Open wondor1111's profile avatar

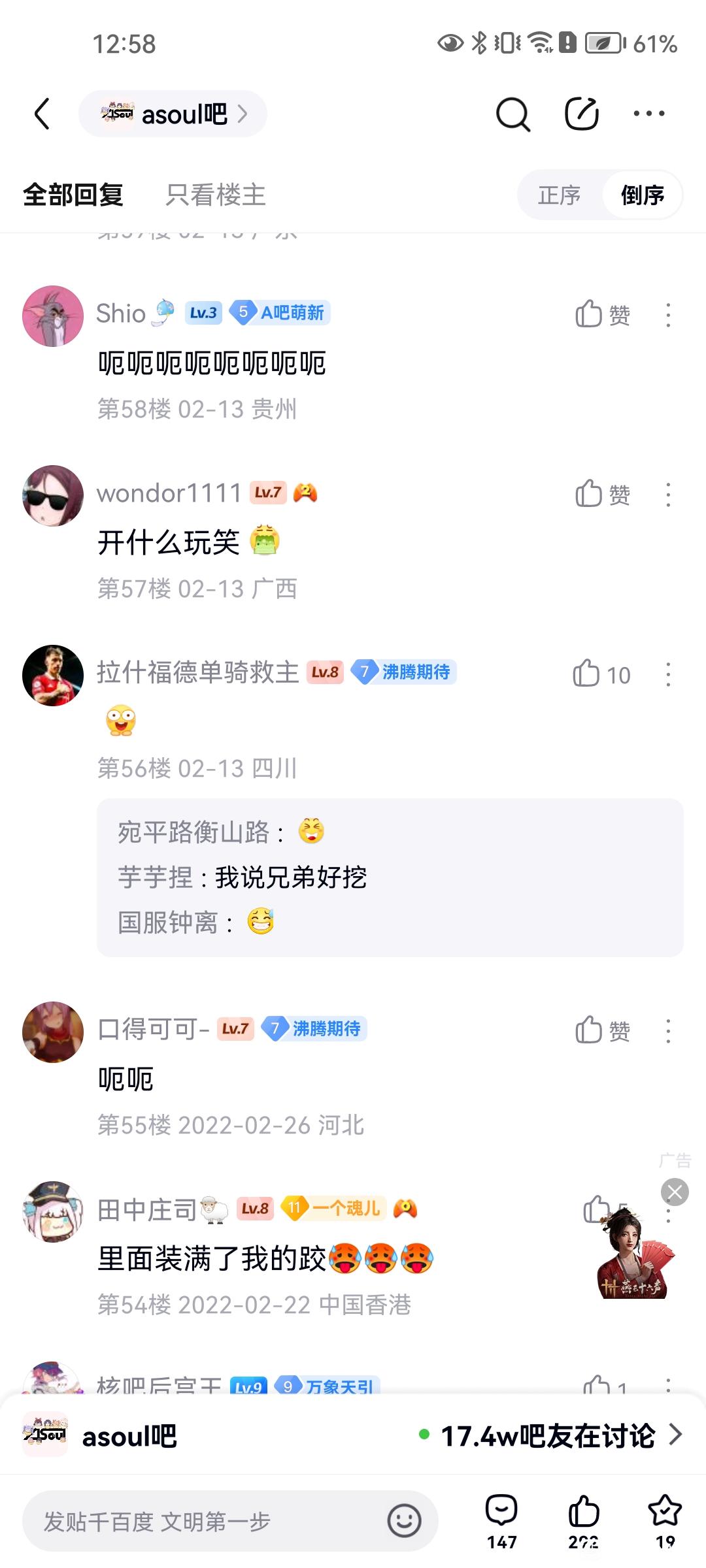[x=53, y=495]
